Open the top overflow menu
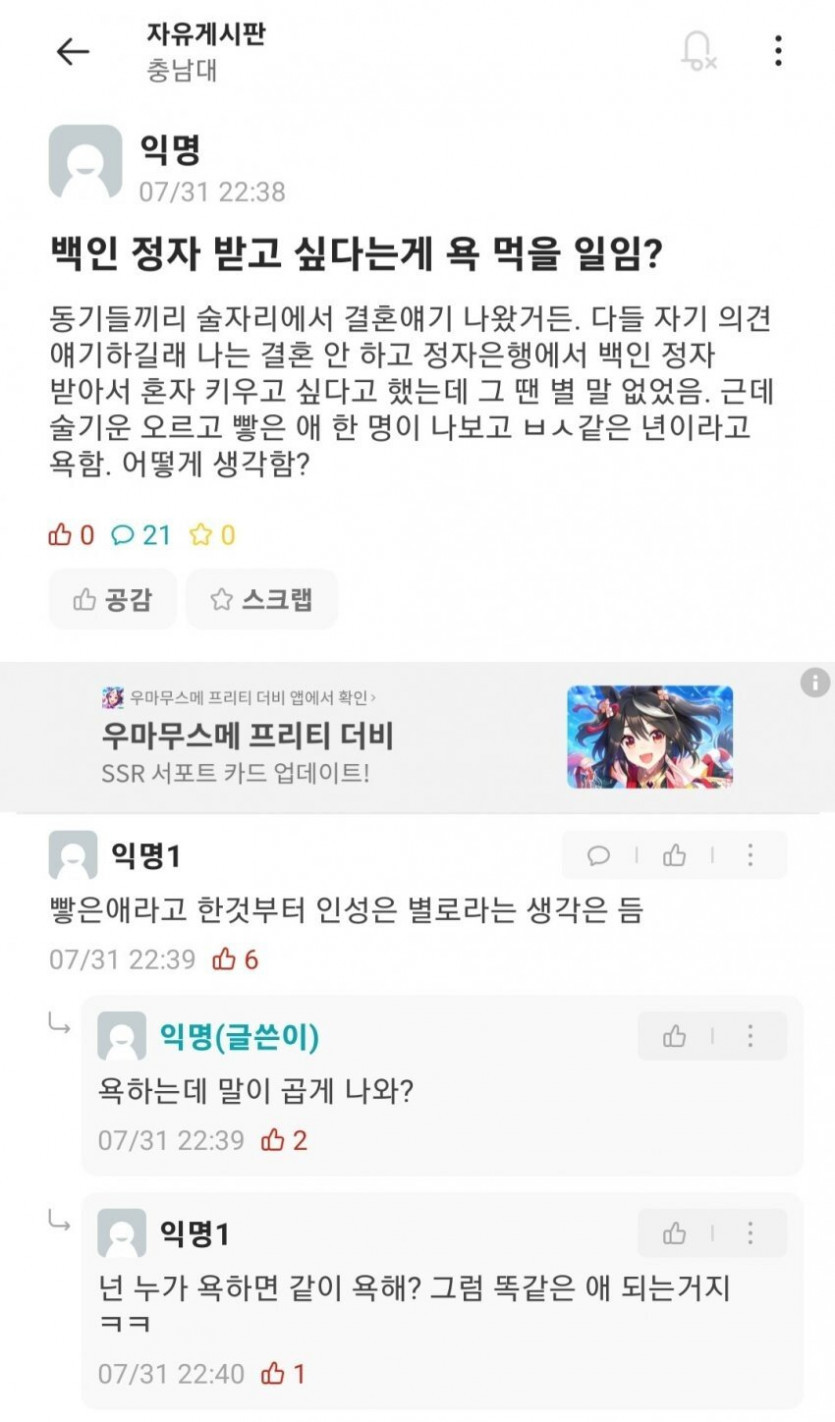Viewport: 835px width, 1422px height. (x=778, y=51)
